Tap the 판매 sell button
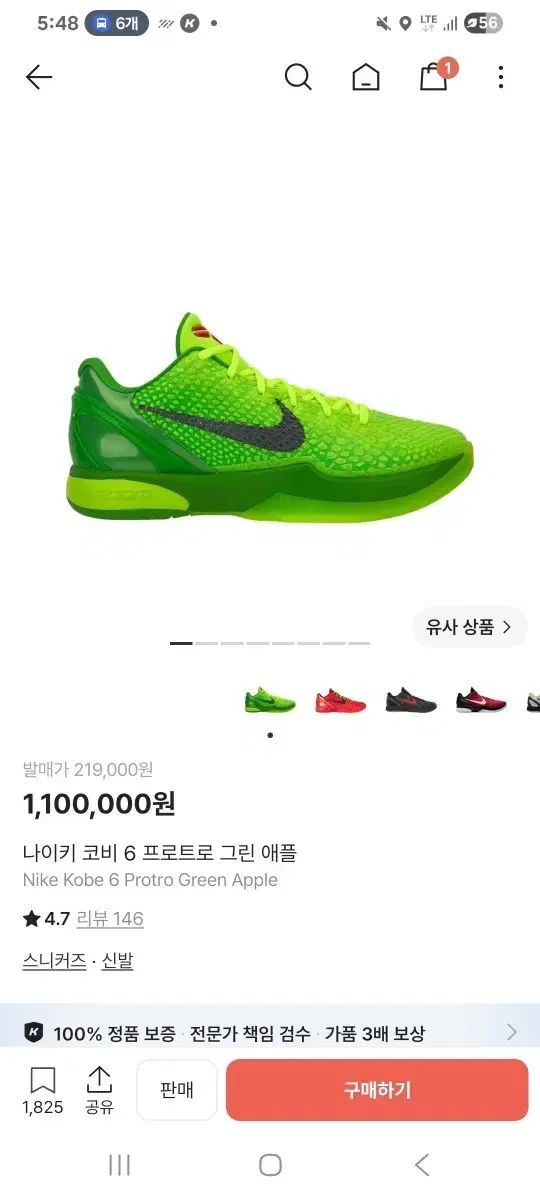The height and width of the screenshot is (1200, 540). 177,1090
